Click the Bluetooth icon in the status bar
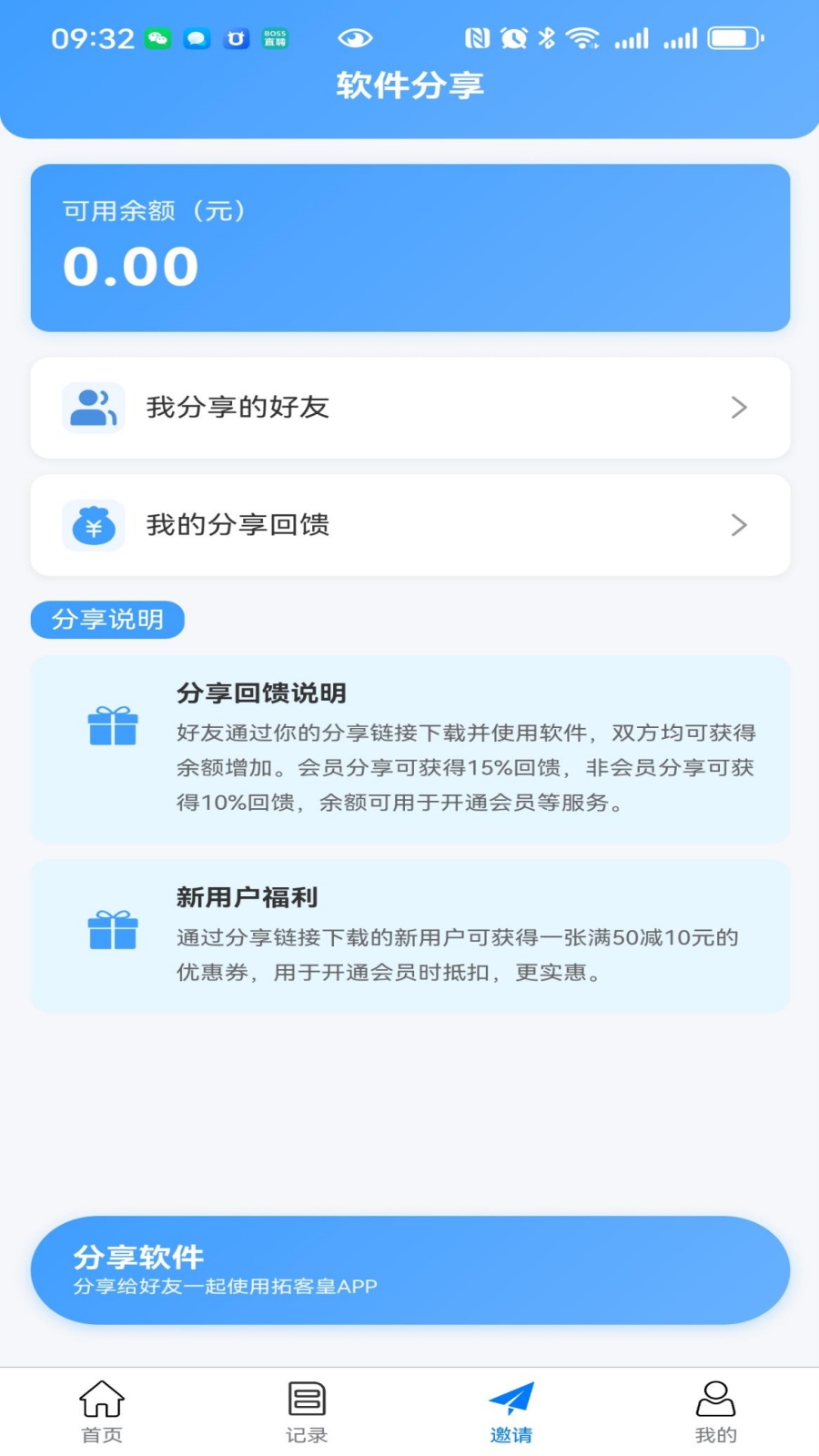819x1456 pixels. [x=547, y=37]
